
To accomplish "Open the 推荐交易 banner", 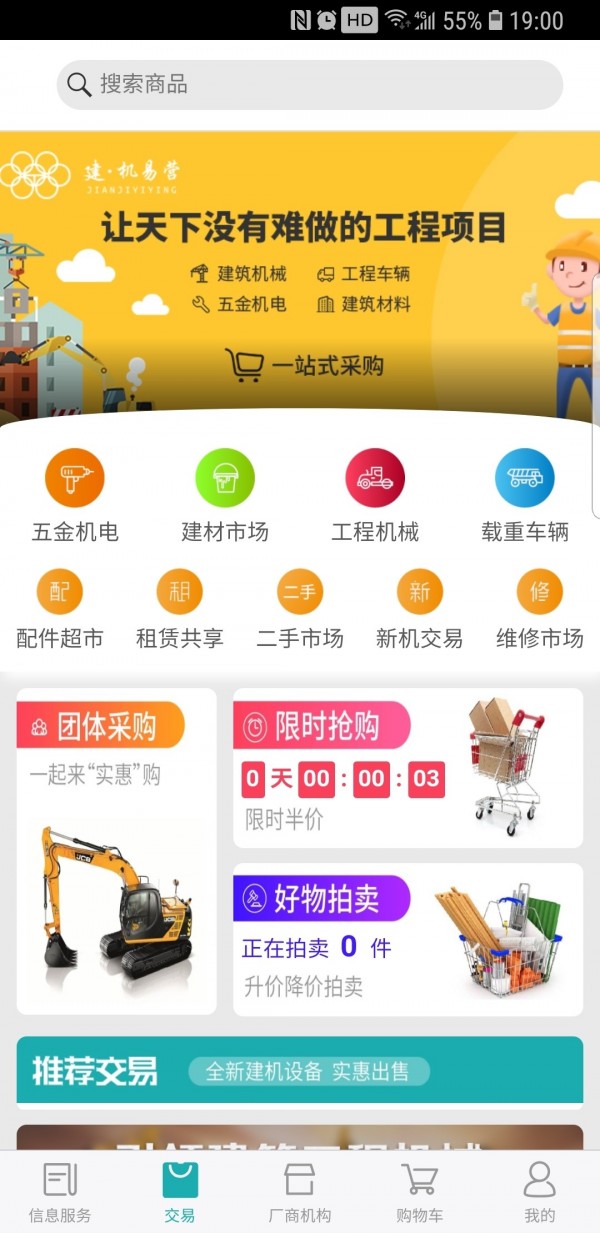I will (300, 1071).
